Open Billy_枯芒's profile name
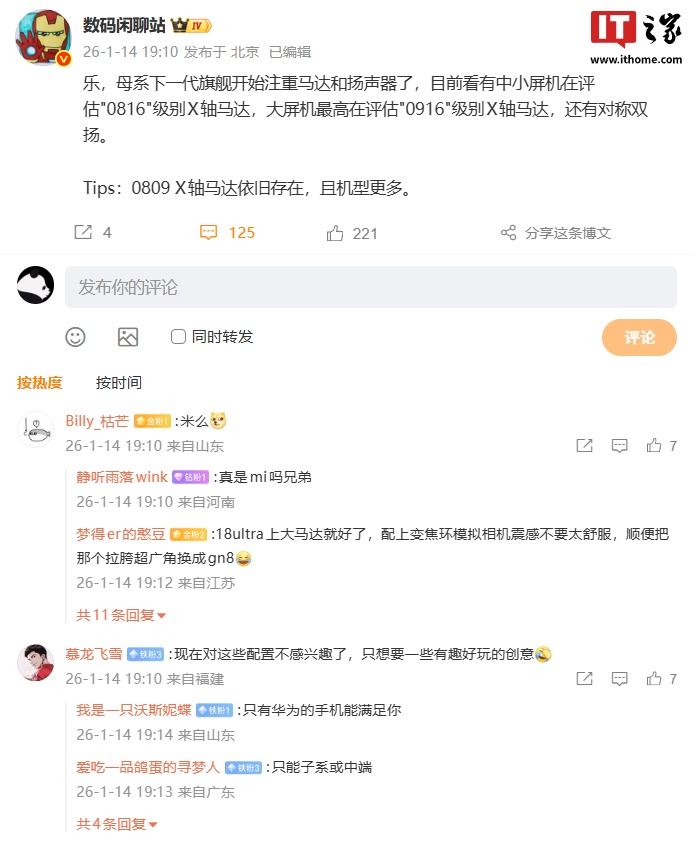The image size is (694, 842). 97,420
